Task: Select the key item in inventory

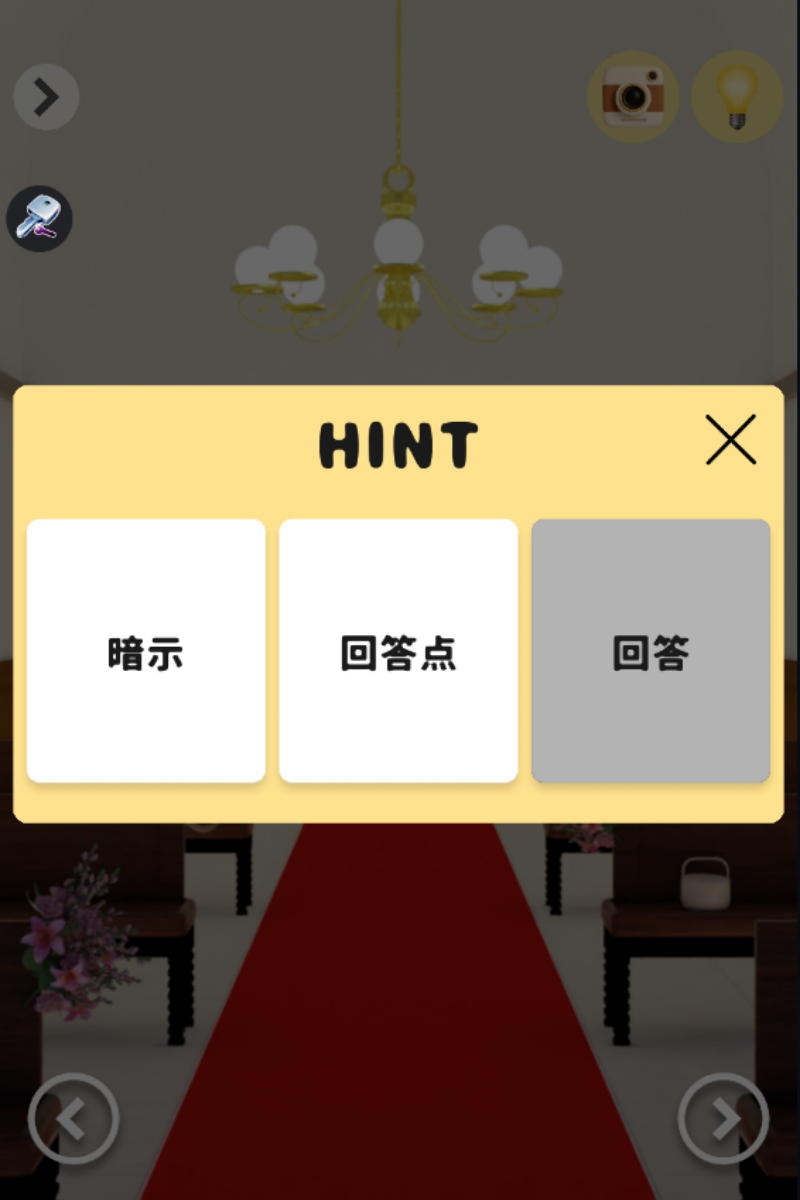Action: 40,219
